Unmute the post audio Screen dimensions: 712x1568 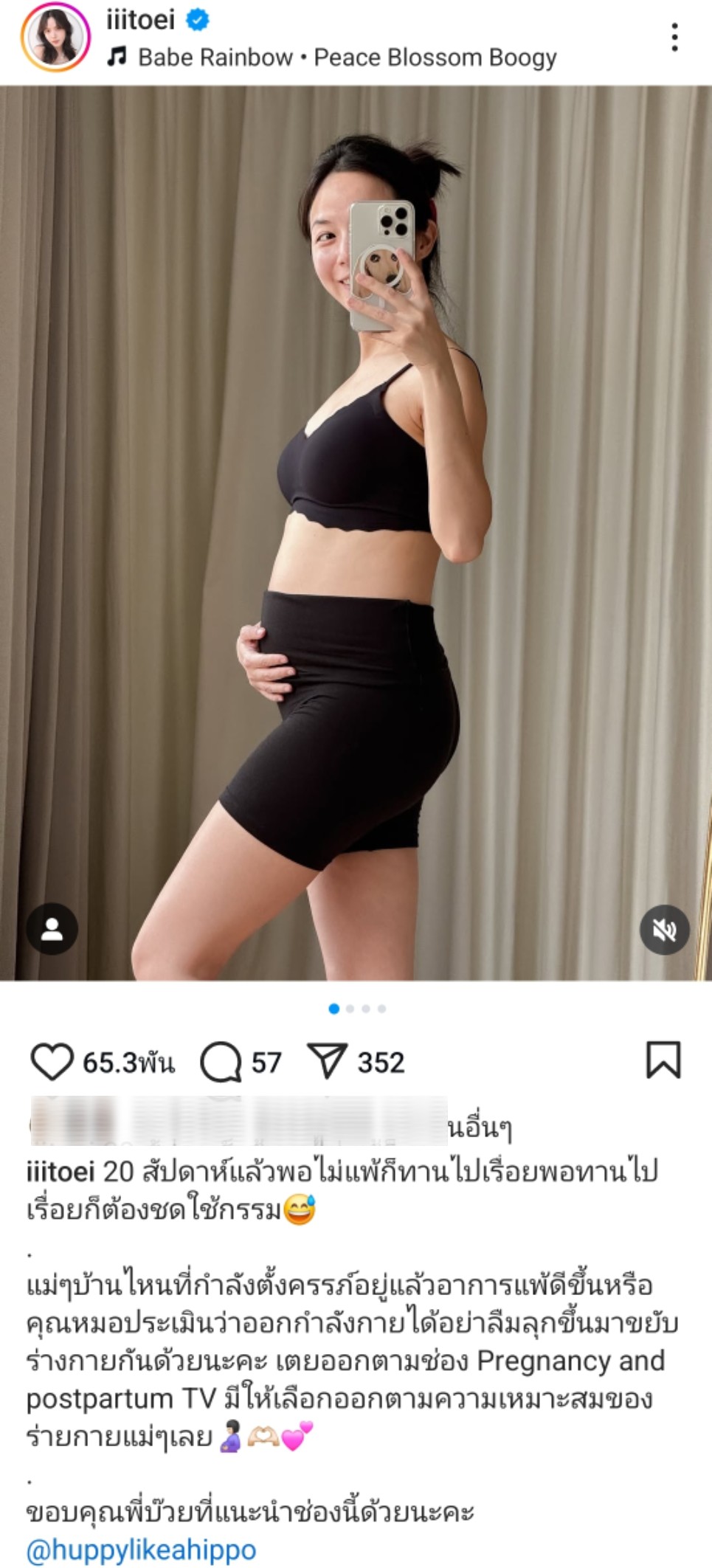click(664, 930)
